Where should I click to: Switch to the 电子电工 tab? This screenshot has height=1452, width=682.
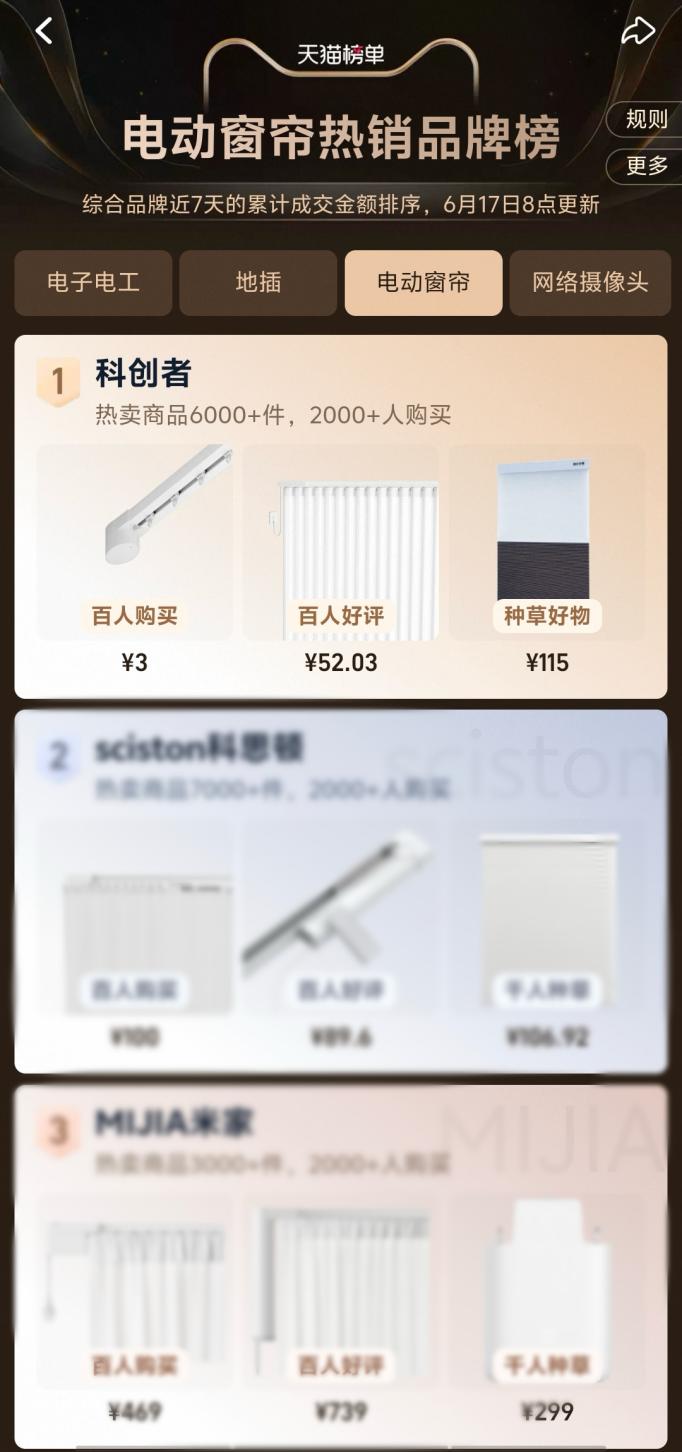coord(93,282)
